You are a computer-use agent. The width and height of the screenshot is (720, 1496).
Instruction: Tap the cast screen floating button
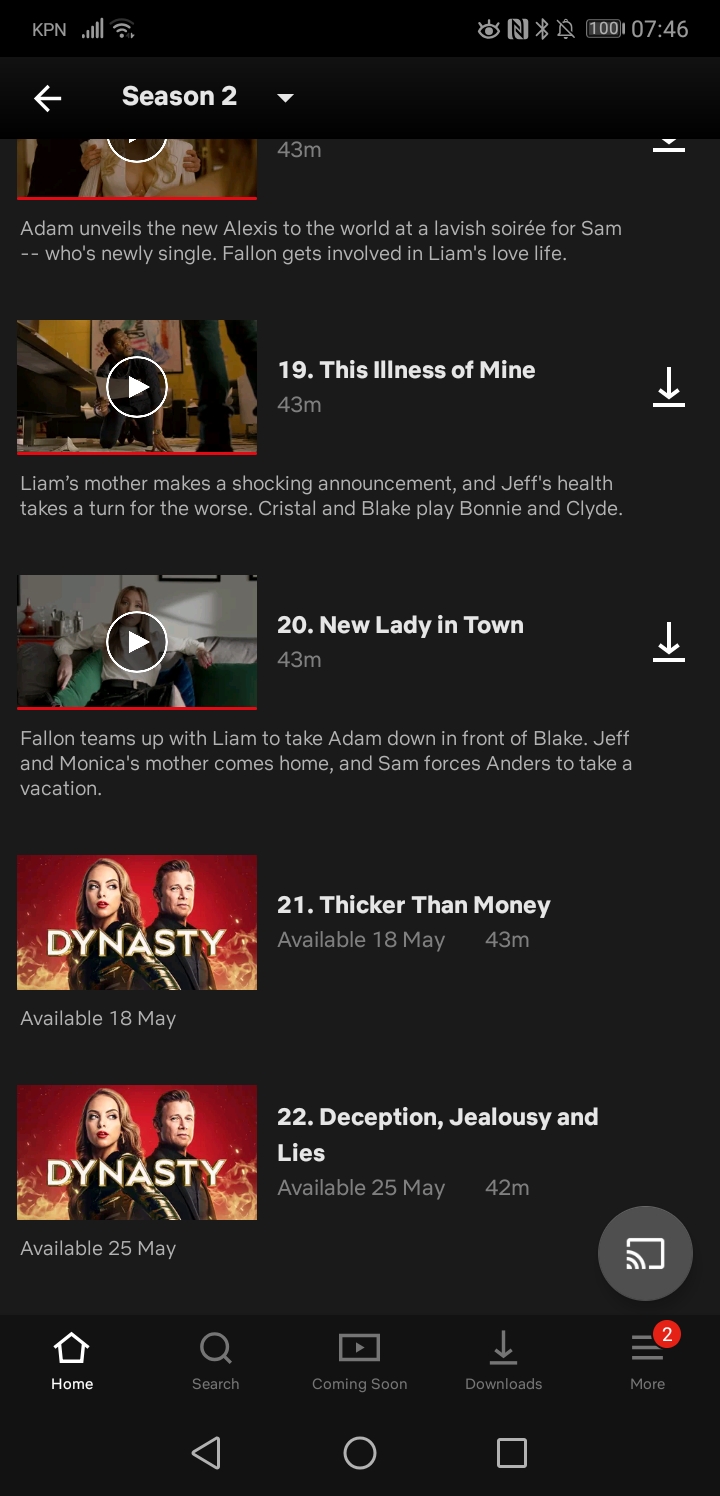click(x=645, y=1253)
